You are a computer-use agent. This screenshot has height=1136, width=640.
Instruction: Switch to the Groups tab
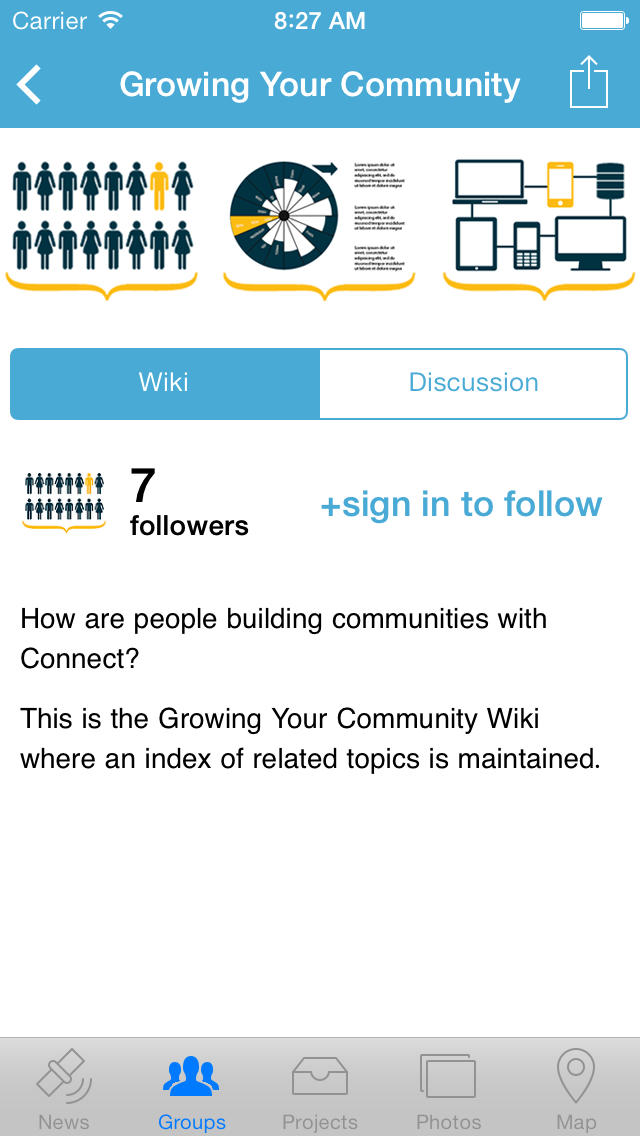192,1088
